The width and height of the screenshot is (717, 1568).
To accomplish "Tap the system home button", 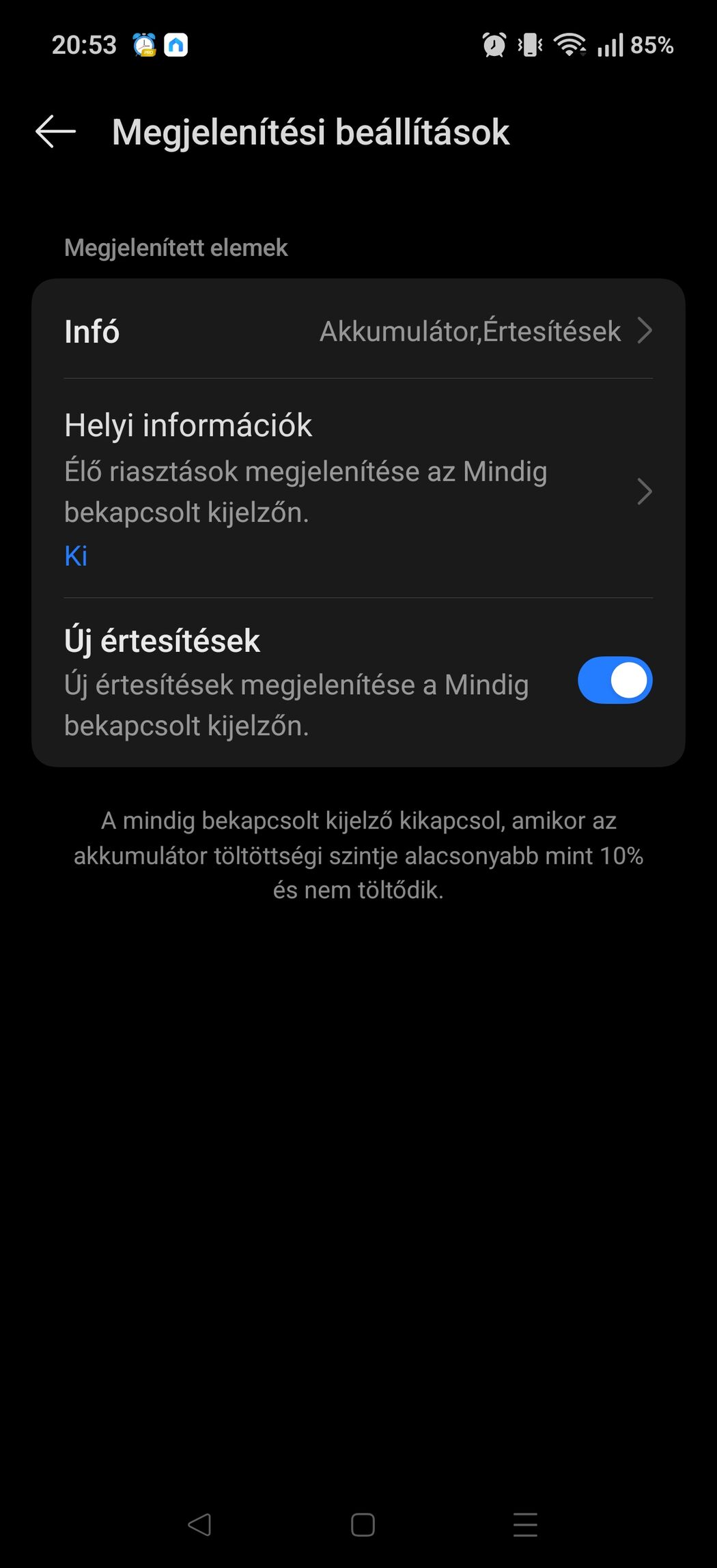I will click(x=363, y=1524).
